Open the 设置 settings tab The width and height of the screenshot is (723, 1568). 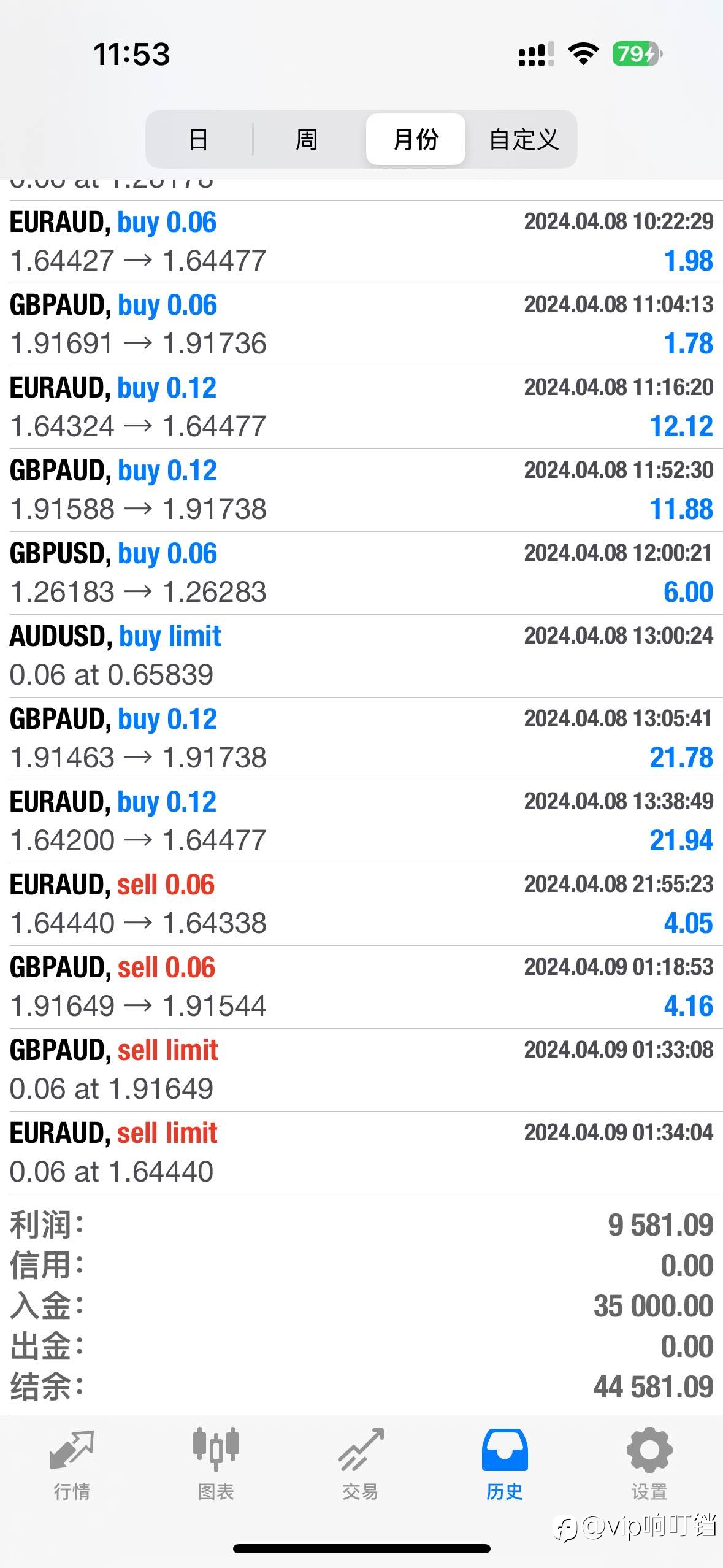coord(649,1464)
